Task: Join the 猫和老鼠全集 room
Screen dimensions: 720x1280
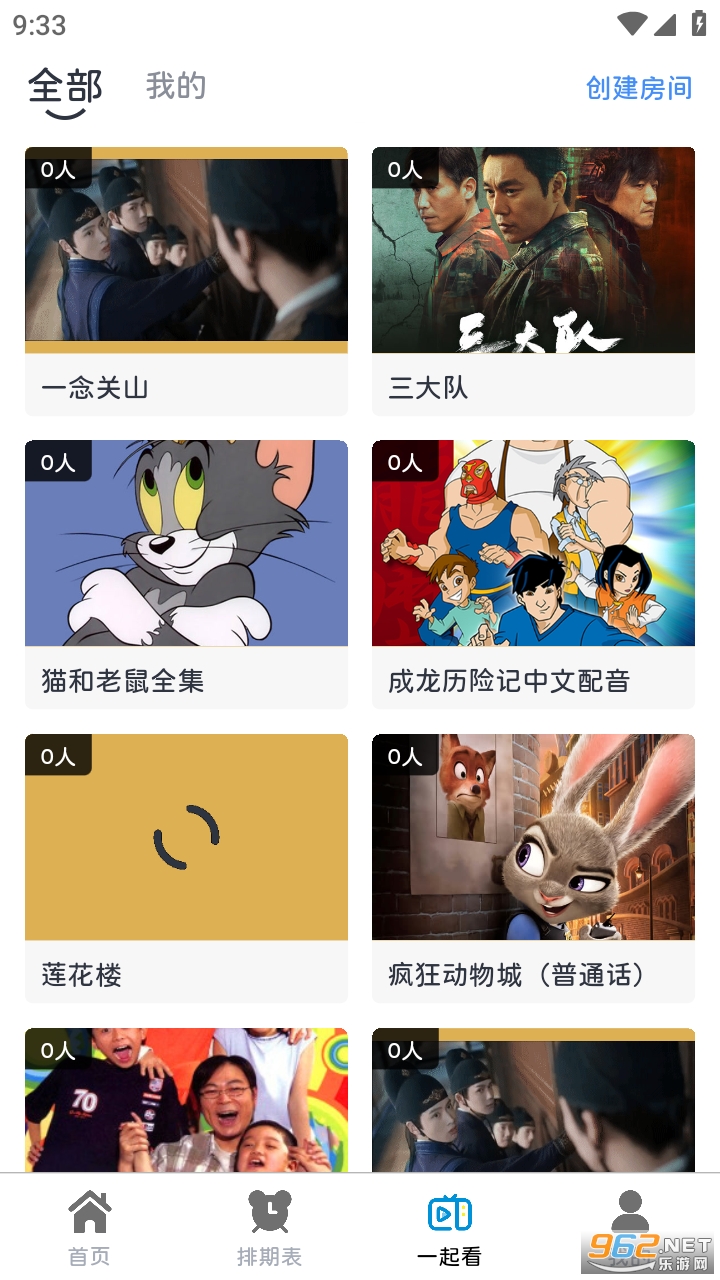Action: click(x=186, y=573)
